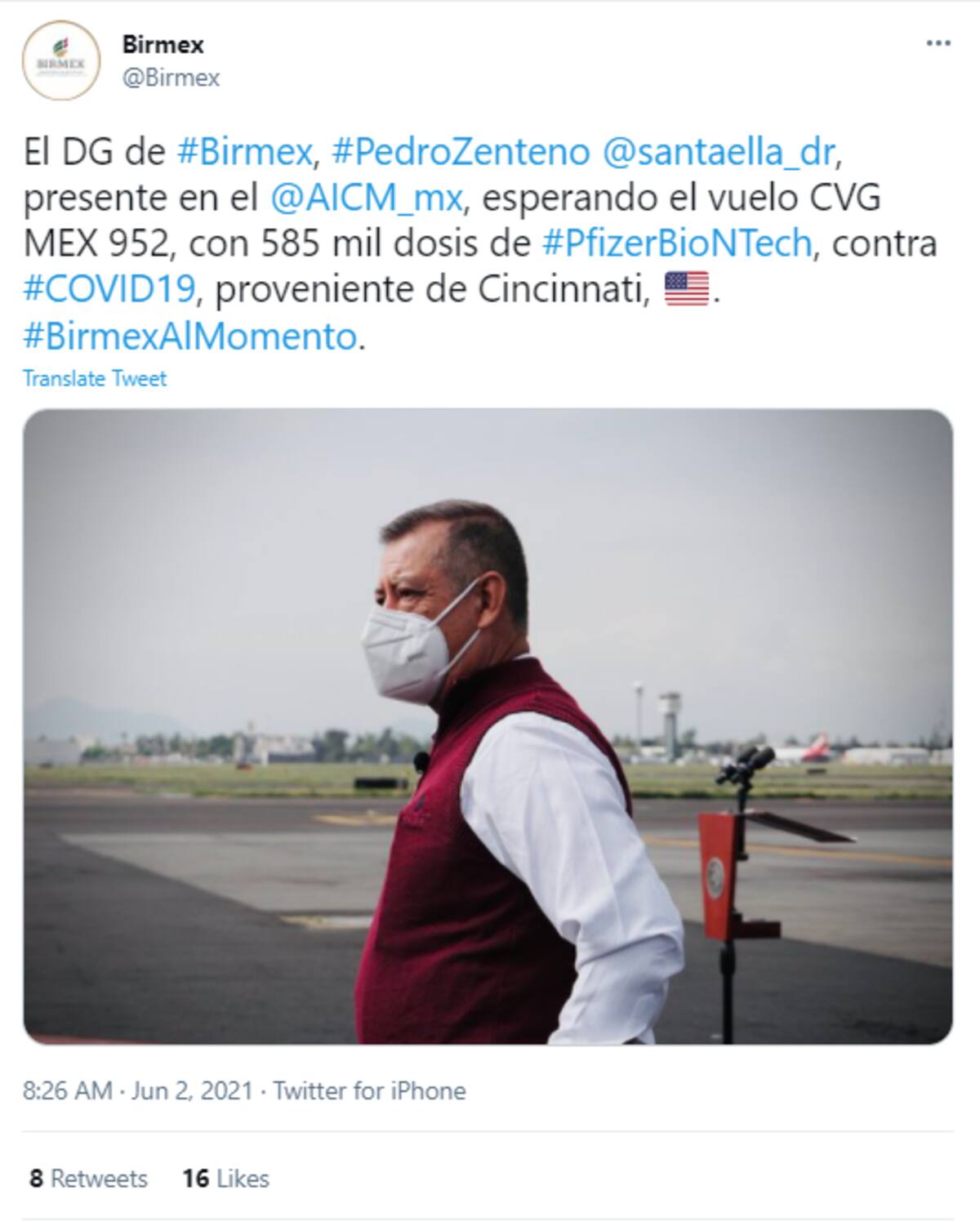Open the @Birmex account name link

(163, 44)
